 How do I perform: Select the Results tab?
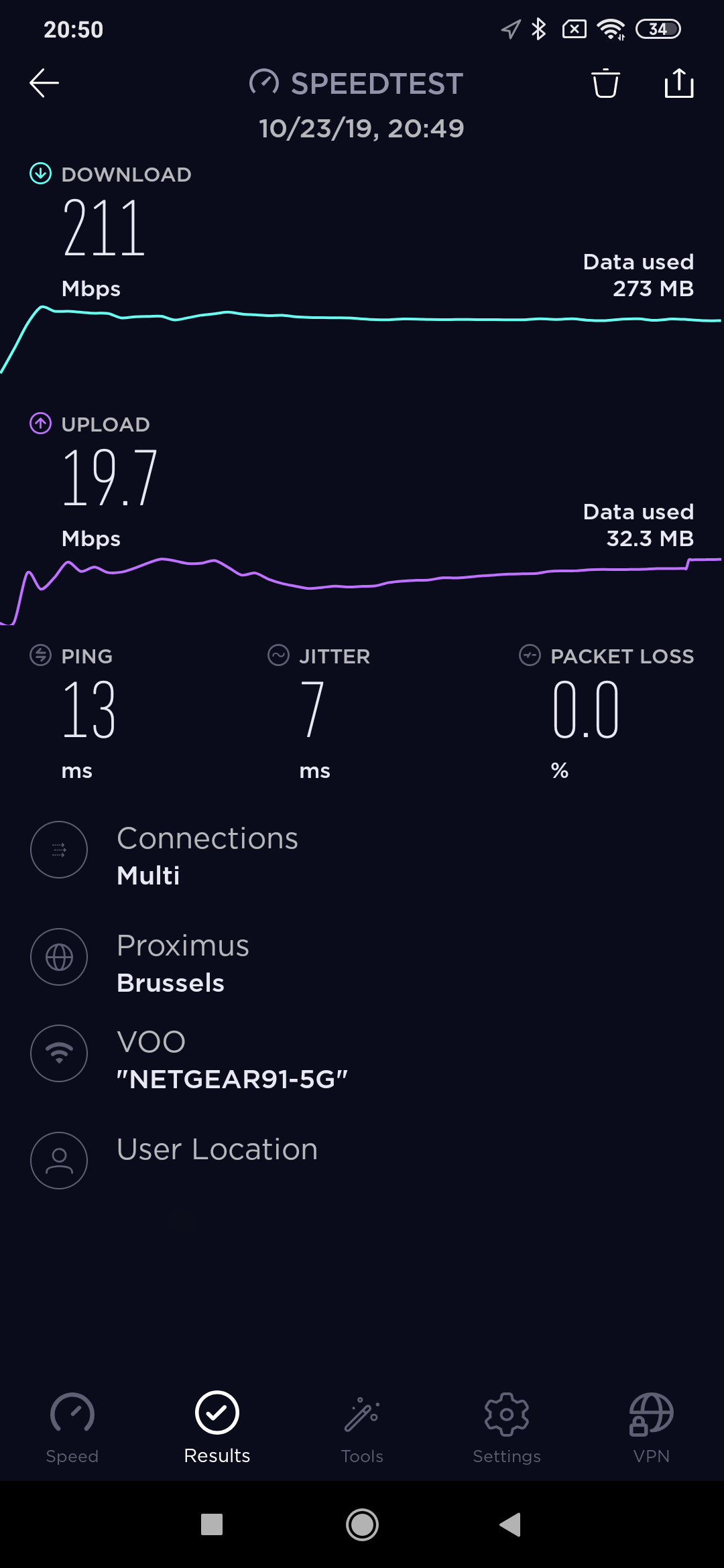tap(217, 1427)
